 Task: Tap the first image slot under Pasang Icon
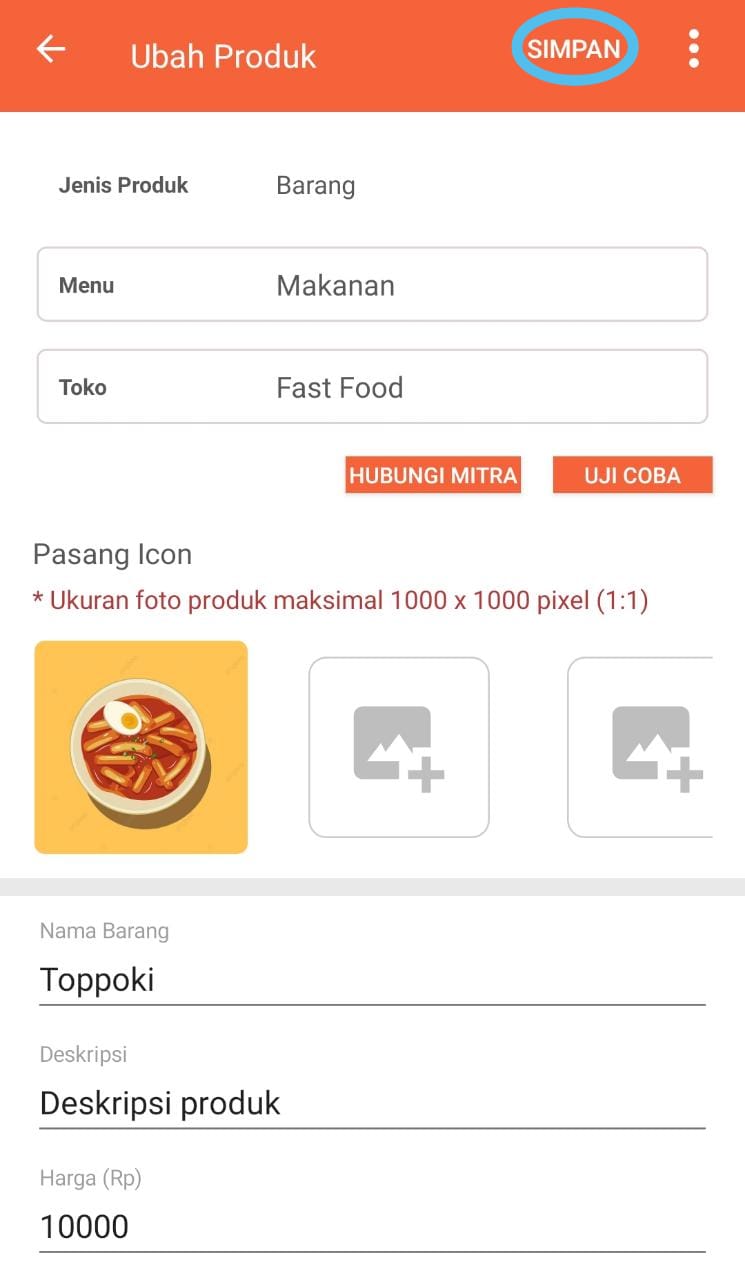pyautogui.click(x=140, y=746)
